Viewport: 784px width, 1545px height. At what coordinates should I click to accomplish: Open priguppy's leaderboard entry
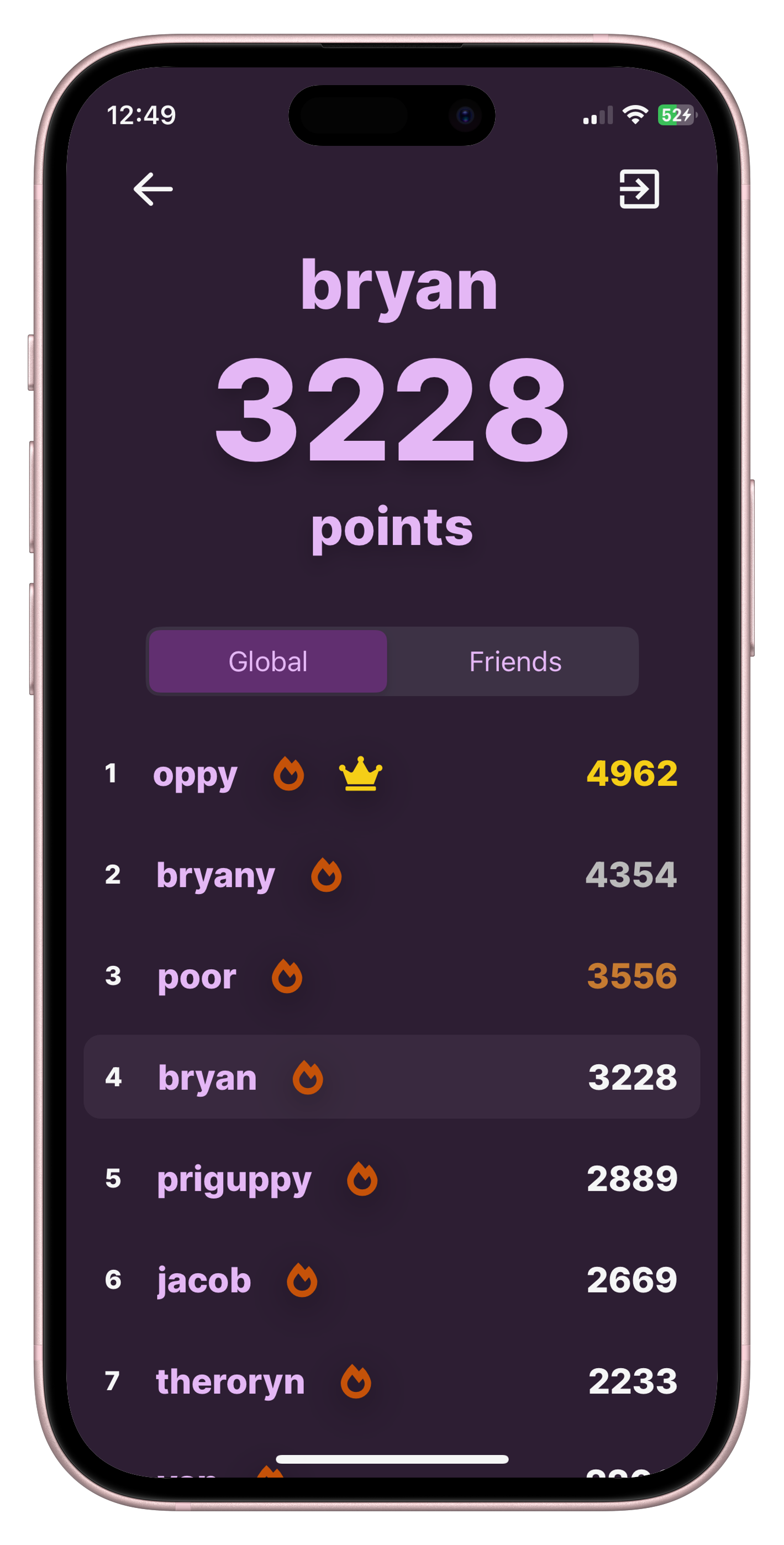point(392,1178)
